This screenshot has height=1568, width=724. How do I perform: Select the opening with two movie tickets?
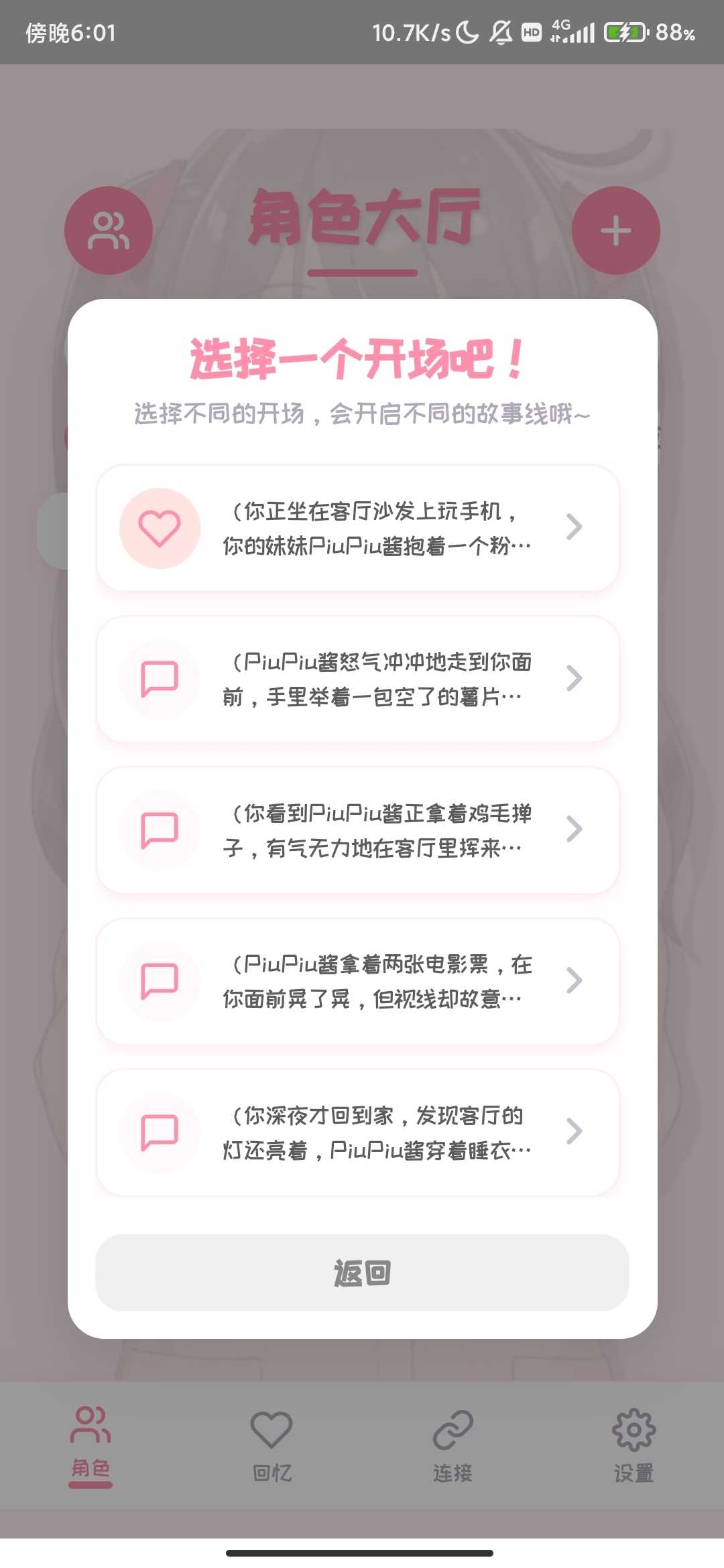(x=357, y=981)
